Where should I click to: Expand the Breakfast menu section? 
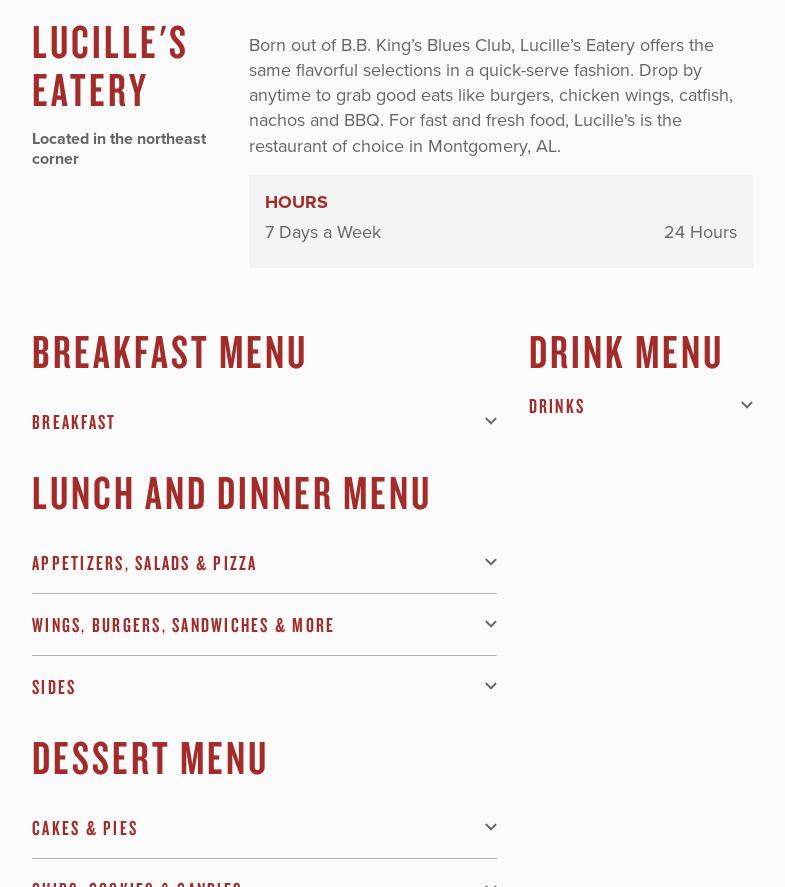point(264,421)
